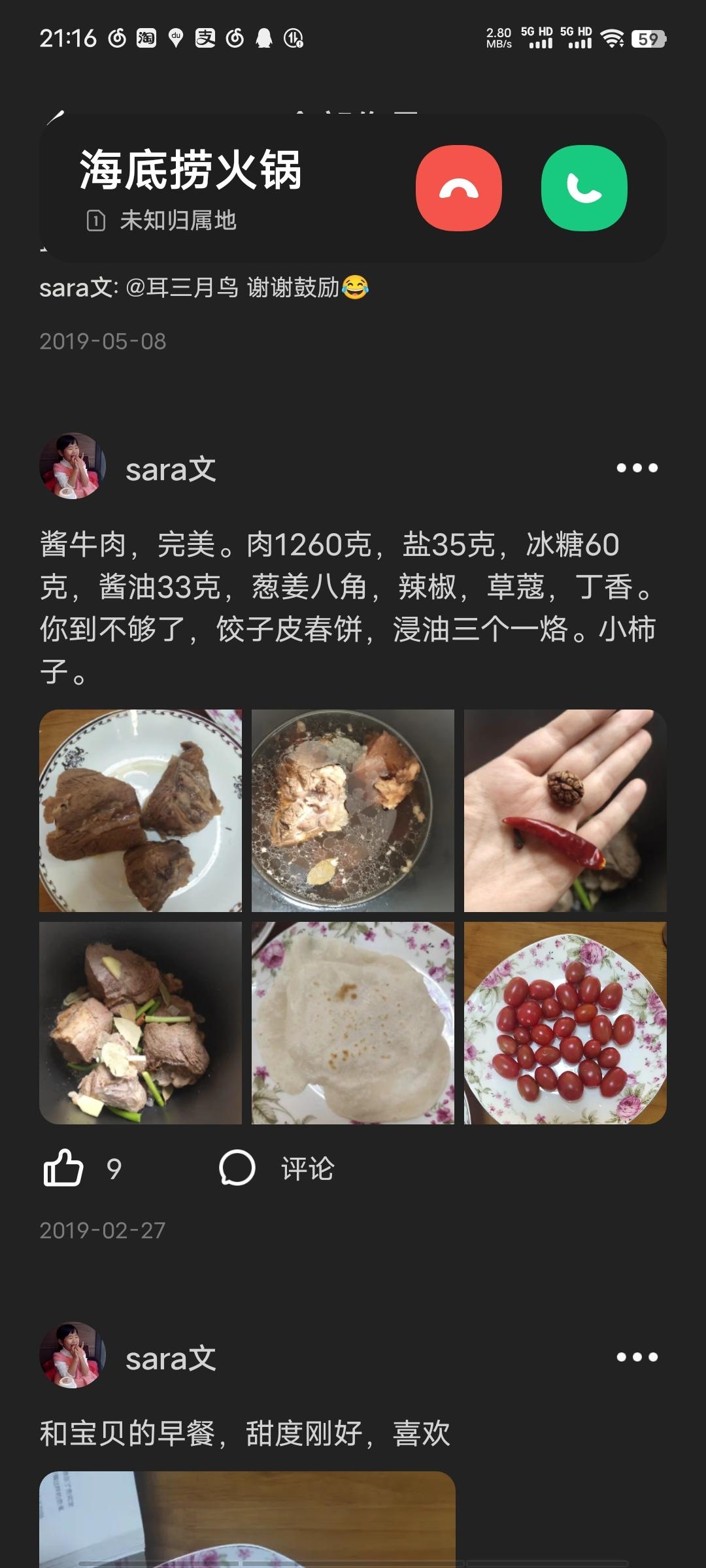
Task: Open the @耳三月鸟 mention in sara文's reply
Action: [182, 287]
